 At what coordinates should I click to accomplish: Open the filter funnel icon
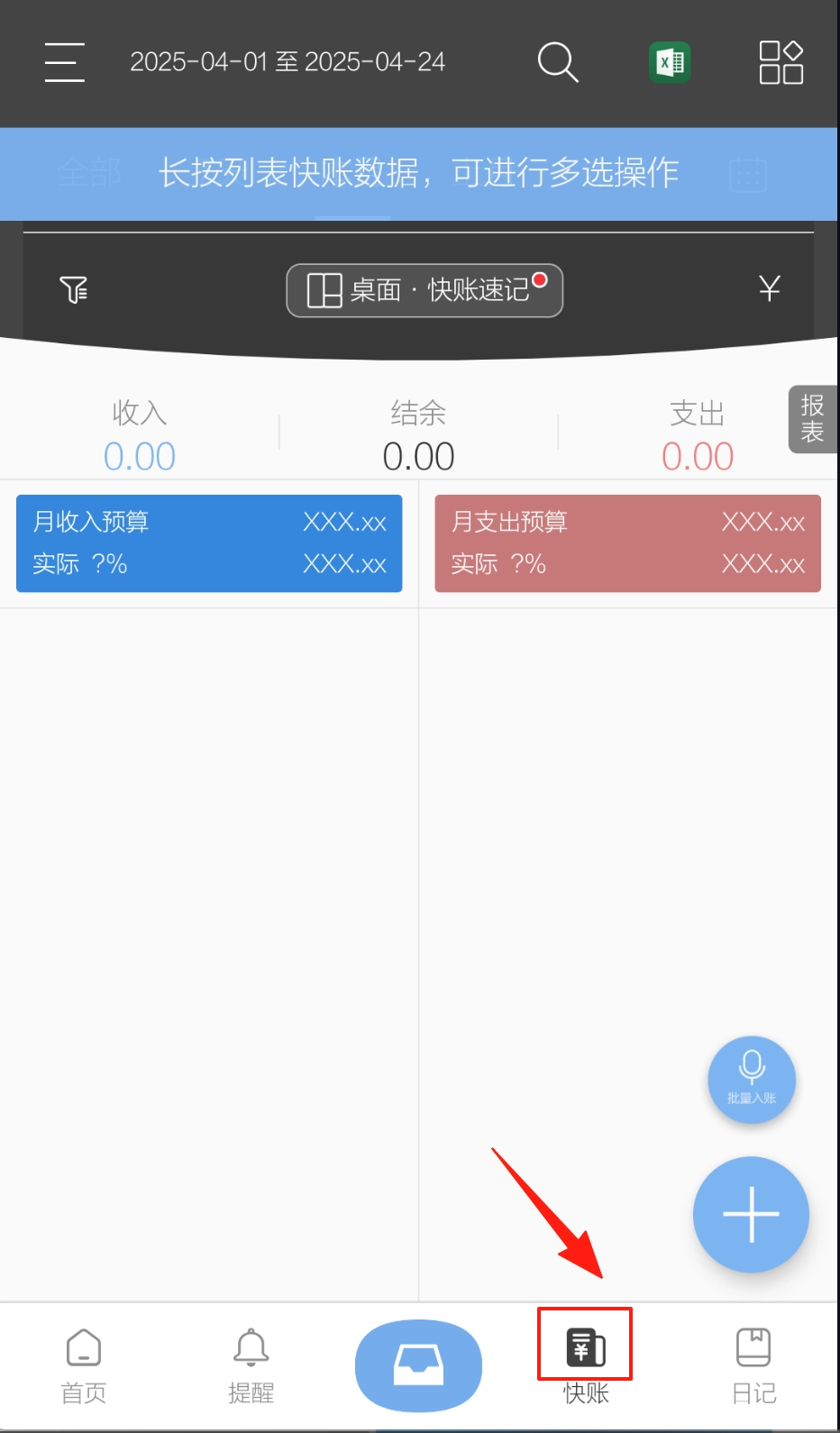point(74,289)
